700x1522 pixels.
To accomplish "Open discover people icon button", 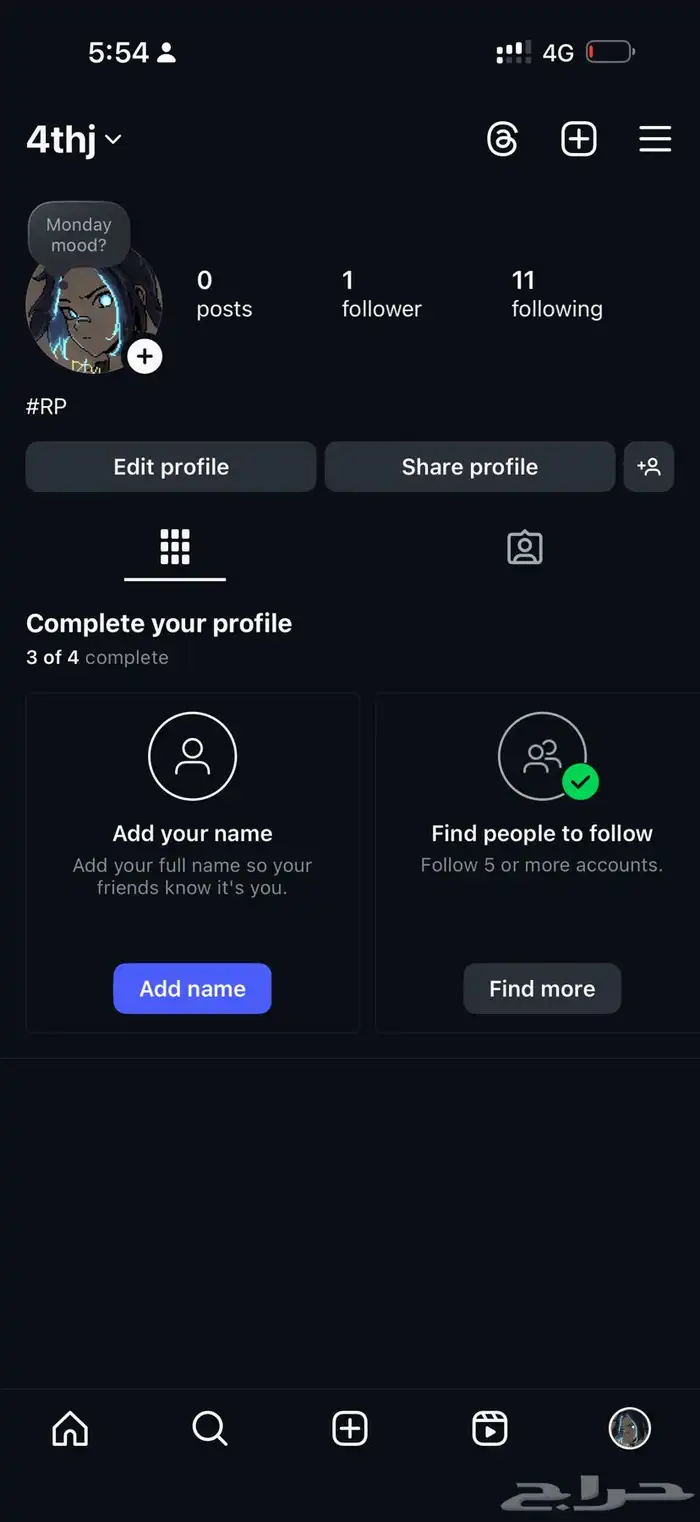I will [x=649, y=467].
